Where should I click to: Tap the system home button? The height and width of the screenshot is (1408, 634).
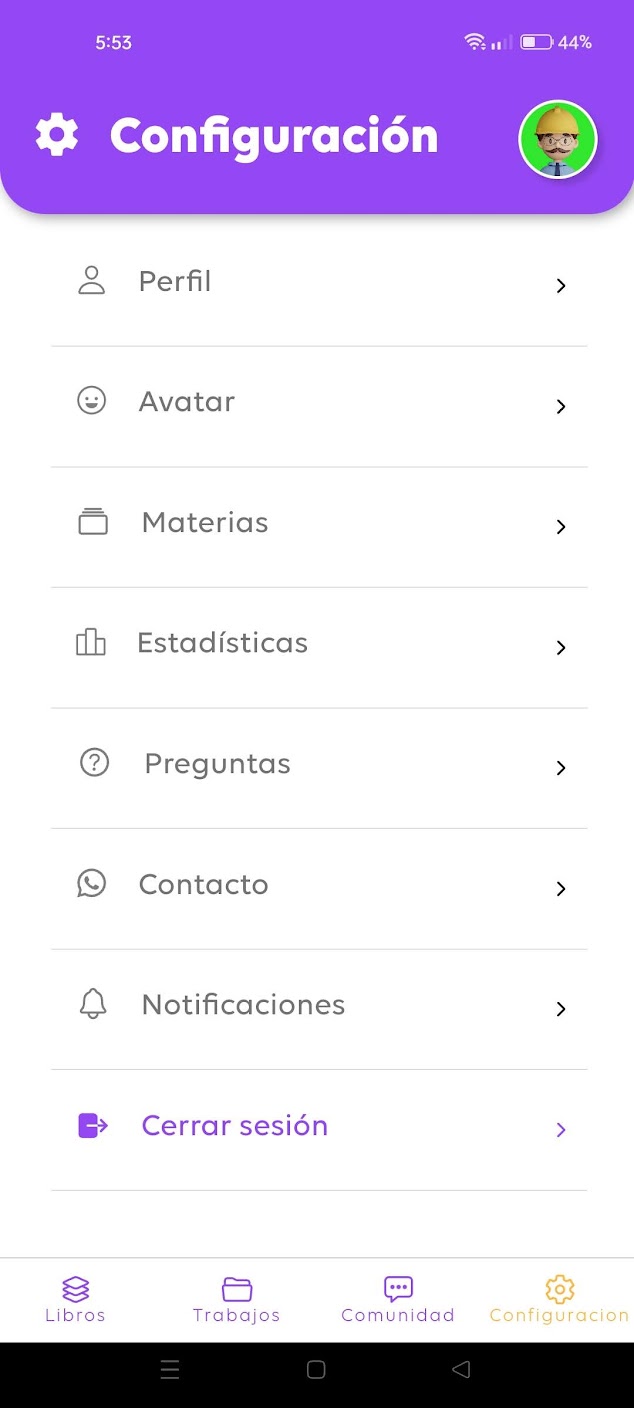[316, 1370]
